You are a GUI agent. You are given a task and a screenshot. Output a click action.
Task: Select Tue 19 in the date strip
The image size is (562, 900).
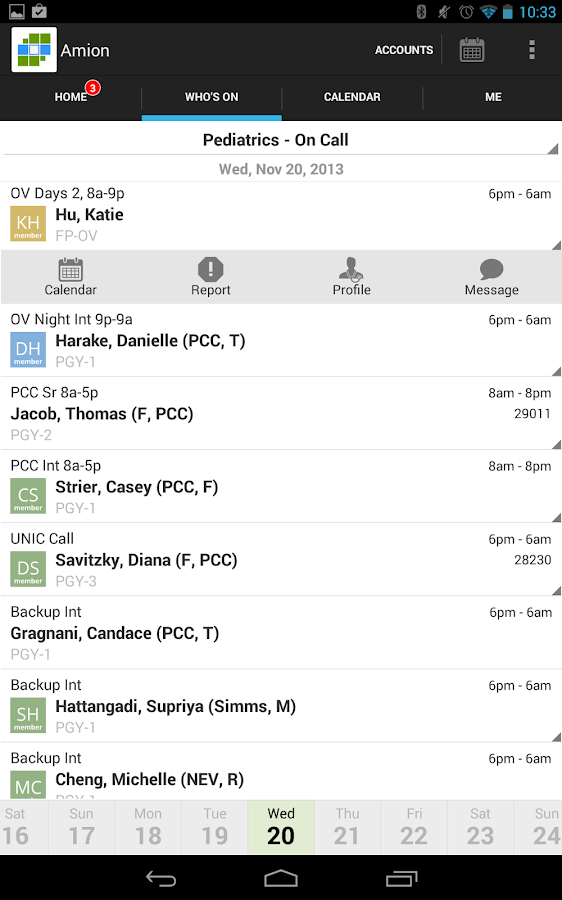point(215,827)
